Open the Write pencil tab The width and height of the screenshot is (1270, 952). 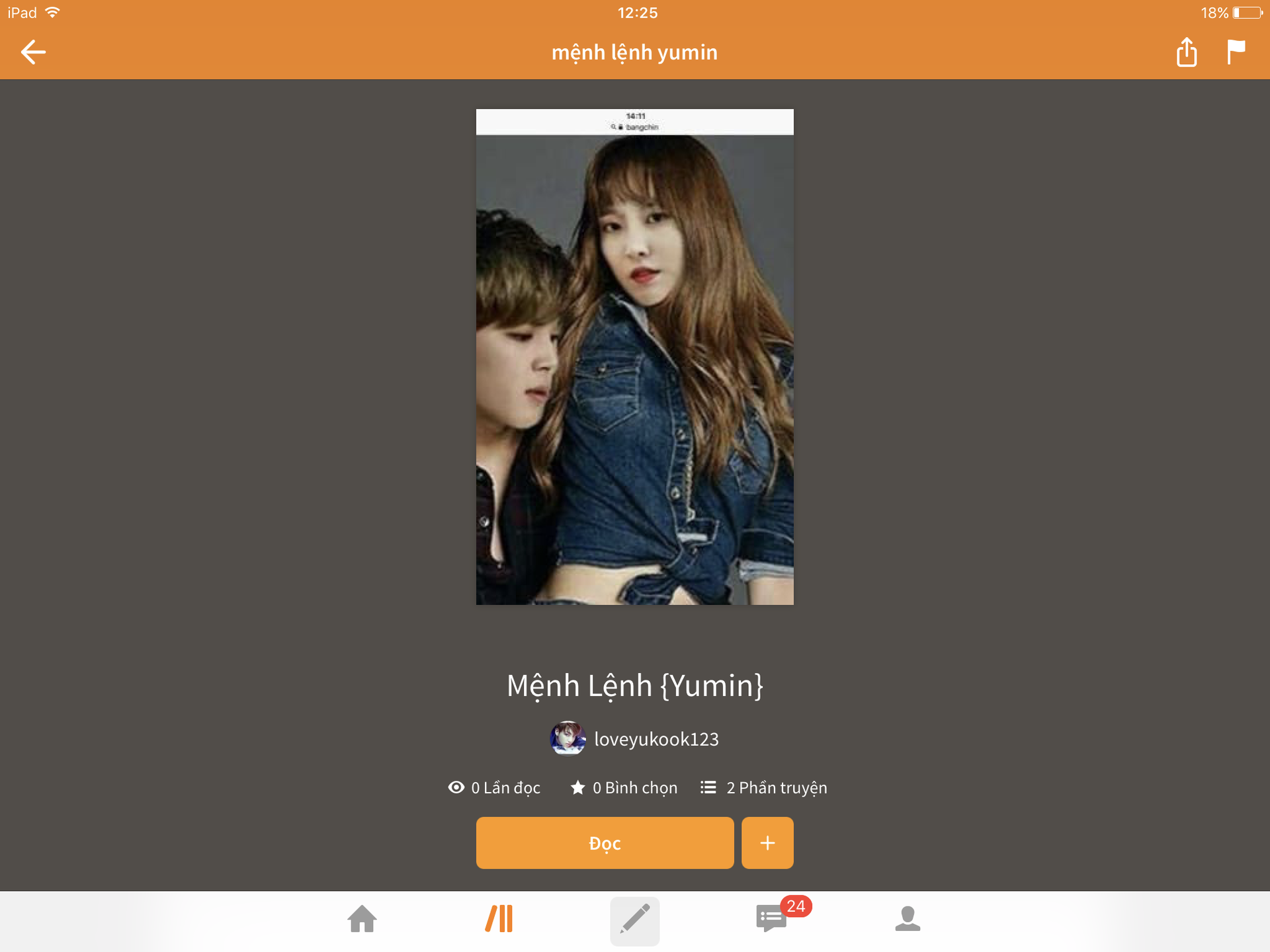click(x=635, y=920)
